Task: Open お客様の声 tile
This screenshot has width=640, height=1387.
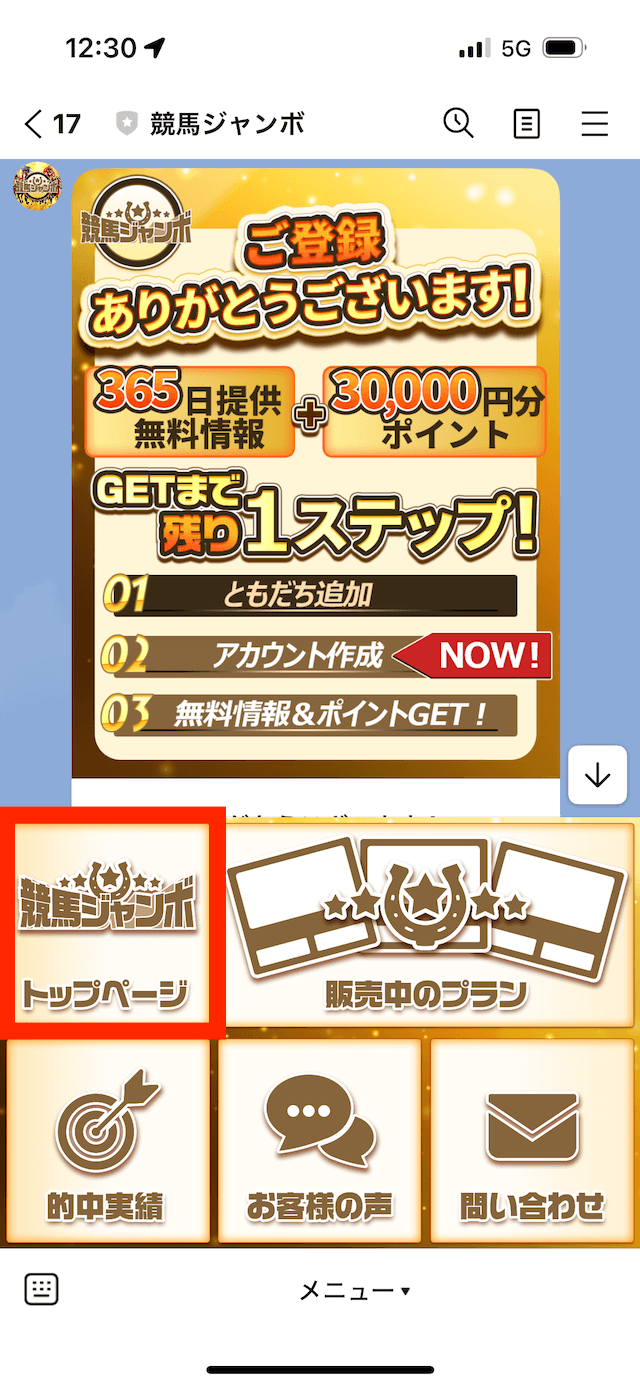Action: pyautogui.click(x=320, y=1141)
